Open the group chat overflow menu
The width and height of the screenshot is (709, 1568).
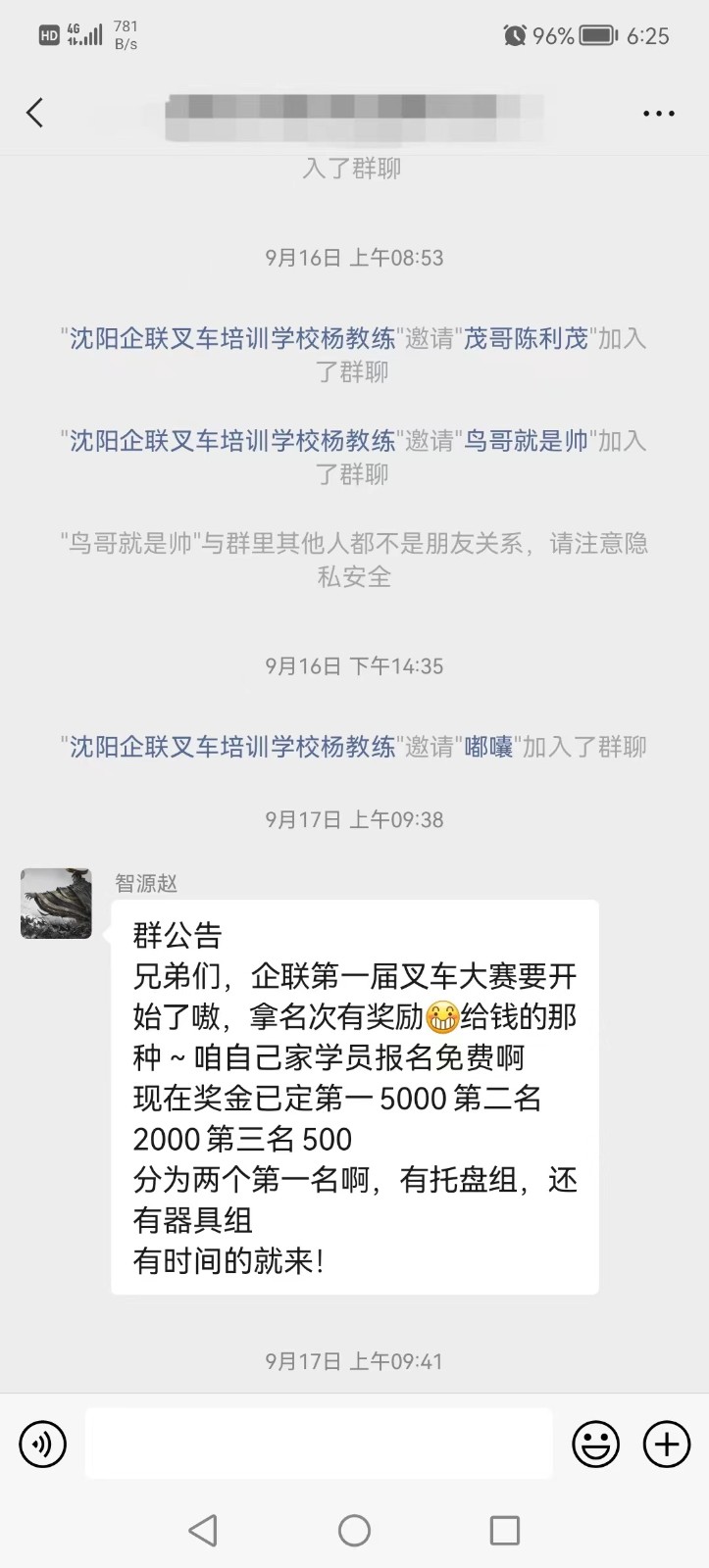tap(658, 114)
